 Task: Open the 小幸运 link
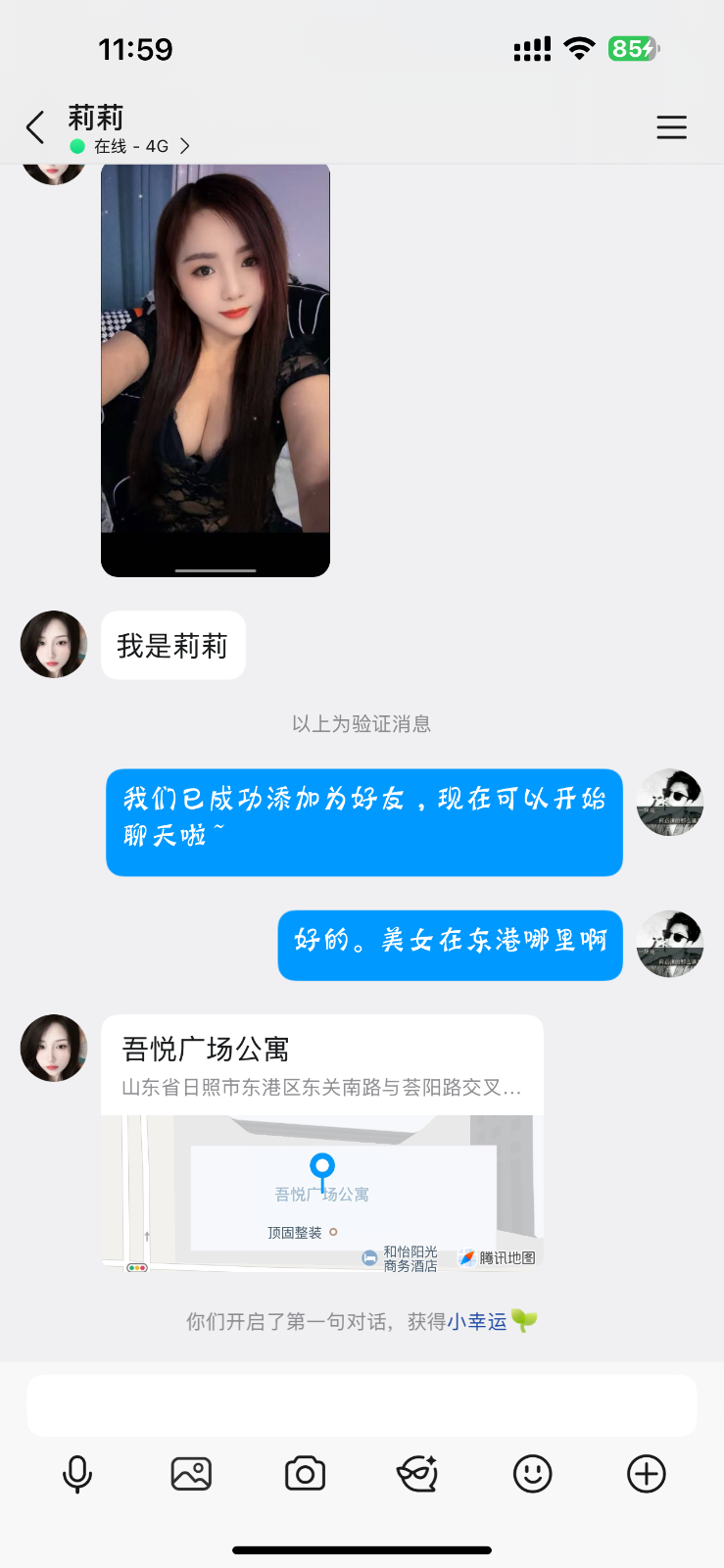pos(477,1321)
